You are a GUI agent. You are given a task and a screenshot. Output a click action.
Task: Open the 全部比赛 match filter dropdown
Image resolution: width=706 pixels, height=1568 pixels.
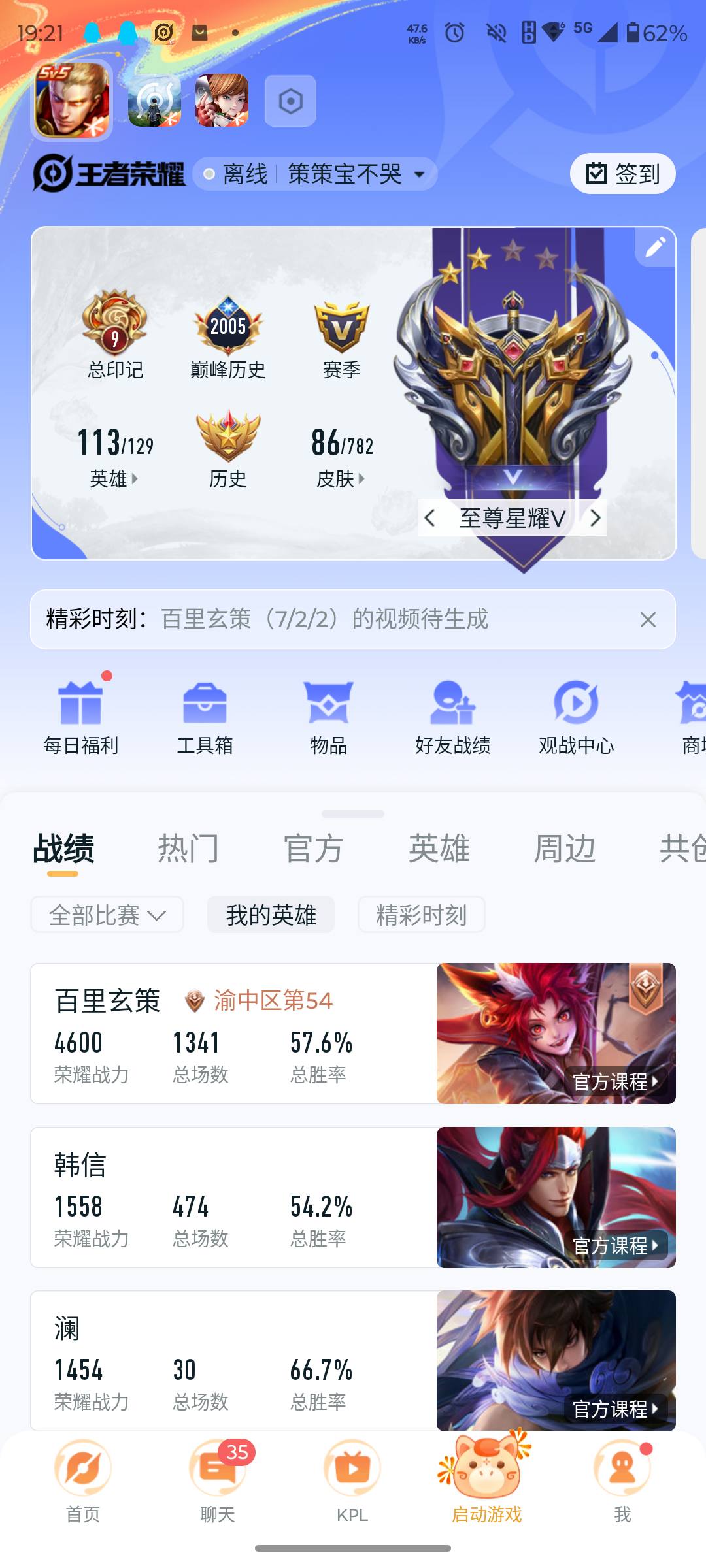106,915
